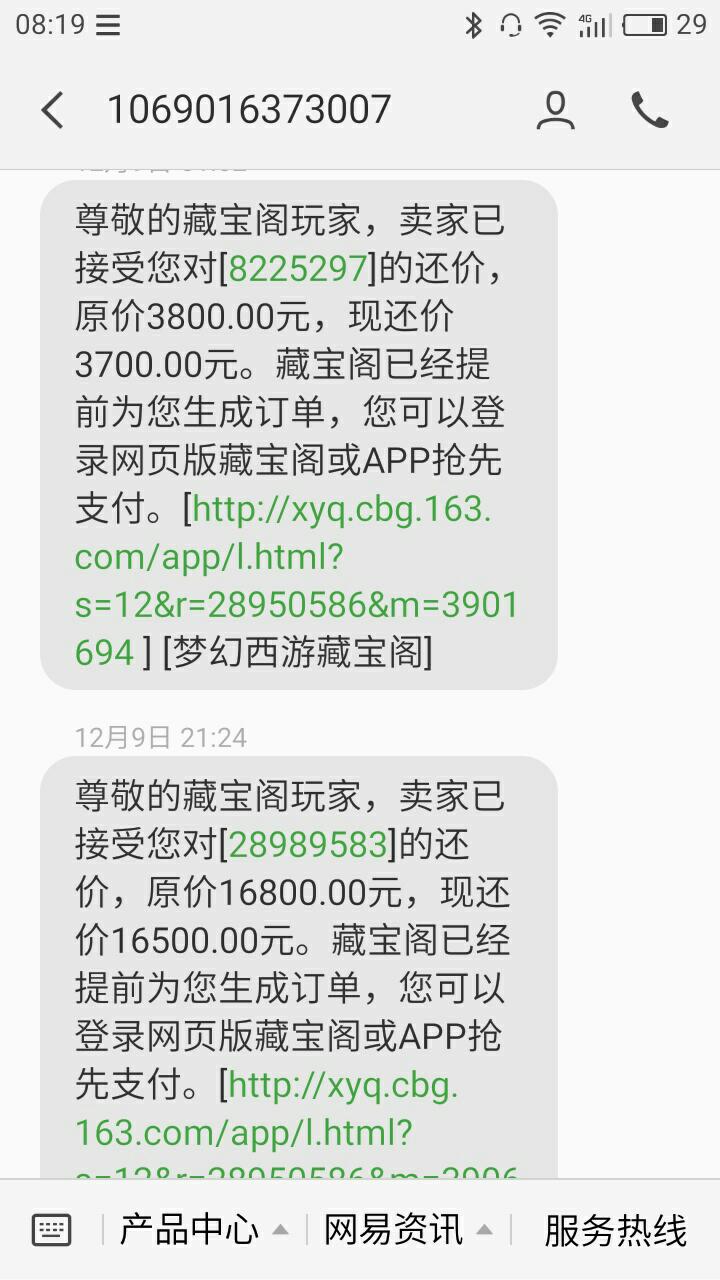Open the xyq.cbg.163.com link ending in 3901694
Viewport: 720px width, 1280px height.
point(297,581)
